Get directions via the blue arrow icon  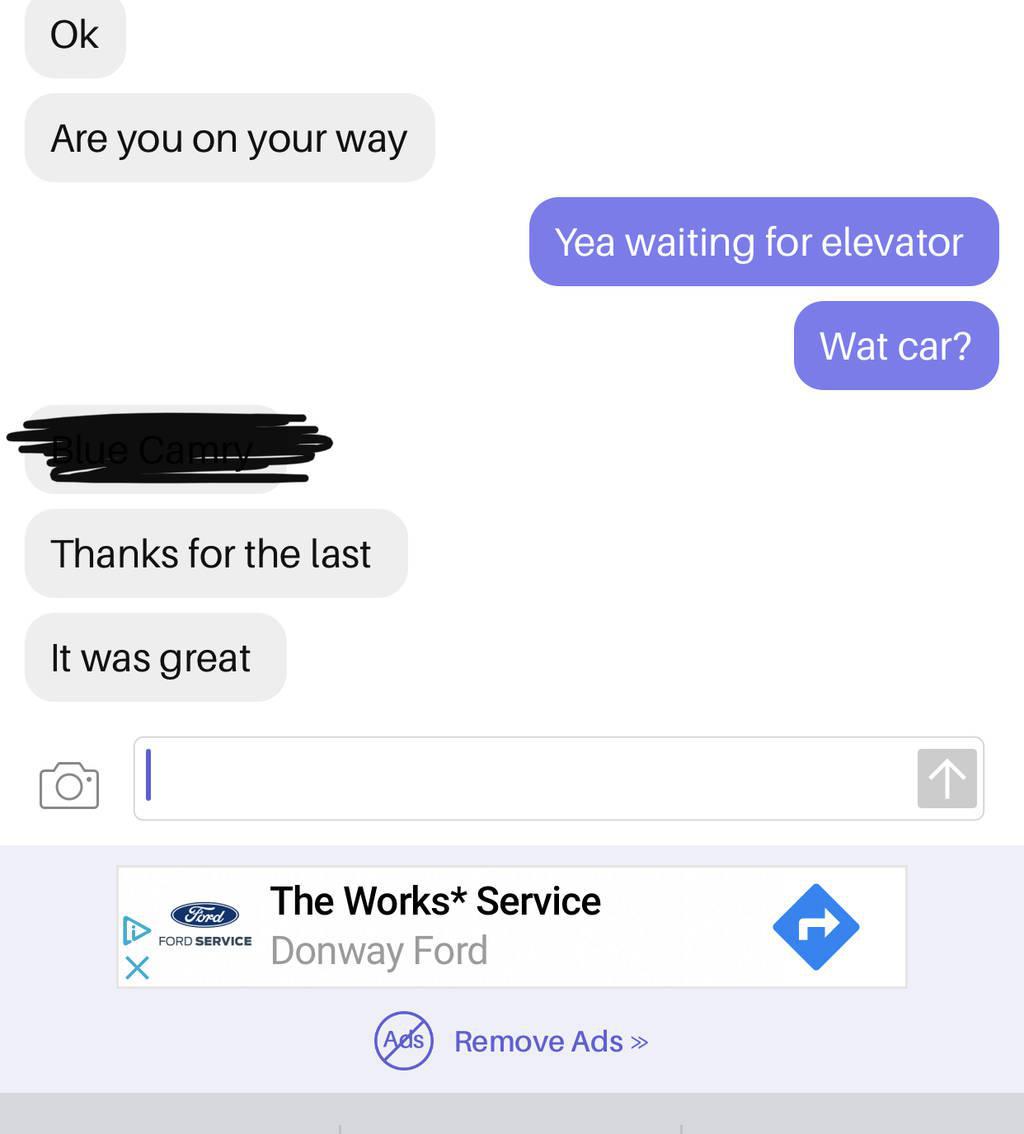[816, 927]
